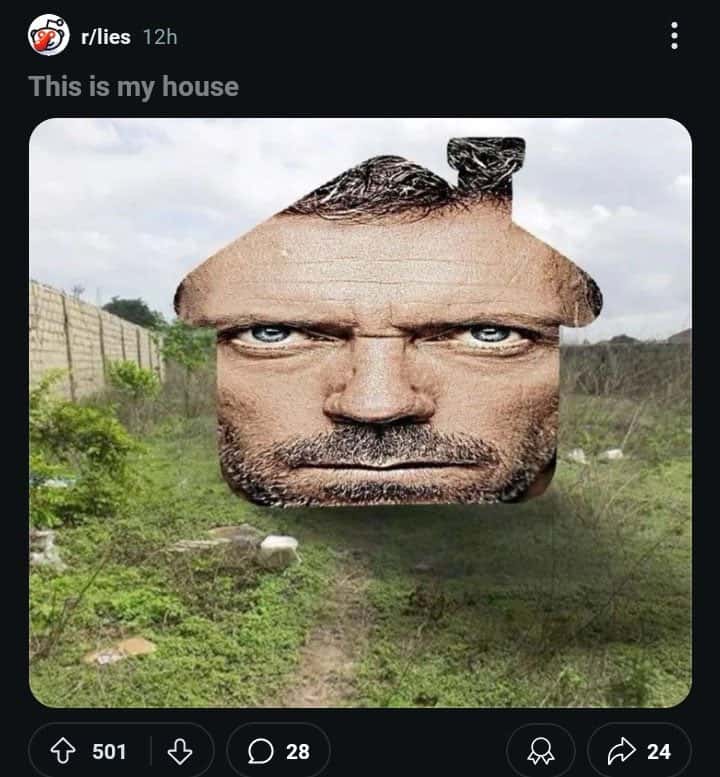The width and height of the screenshot is (720, 777).
Task: Share this post
Action: click(639, 751)
